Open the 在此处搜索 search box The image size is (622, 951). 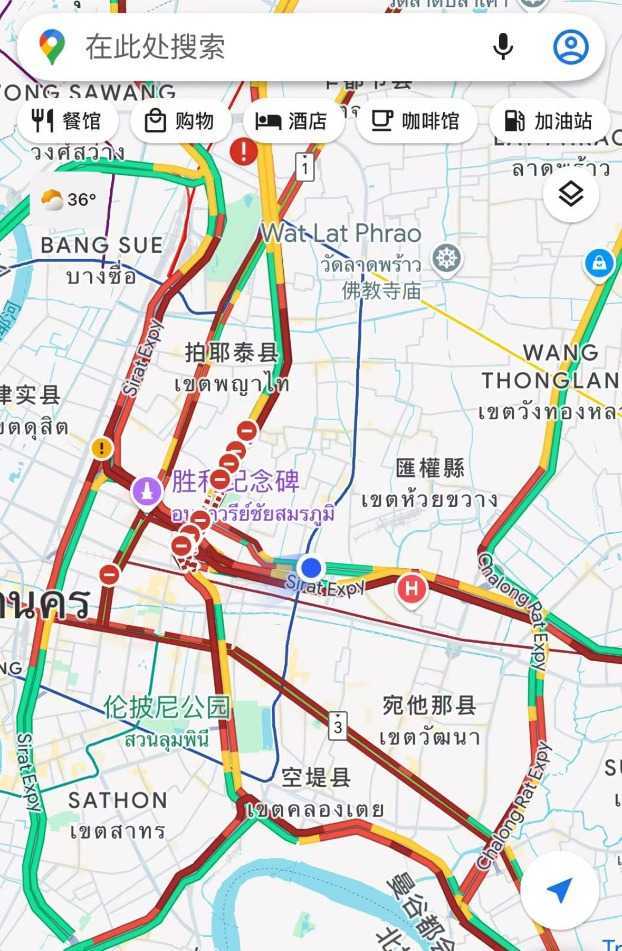coord(250,46)
